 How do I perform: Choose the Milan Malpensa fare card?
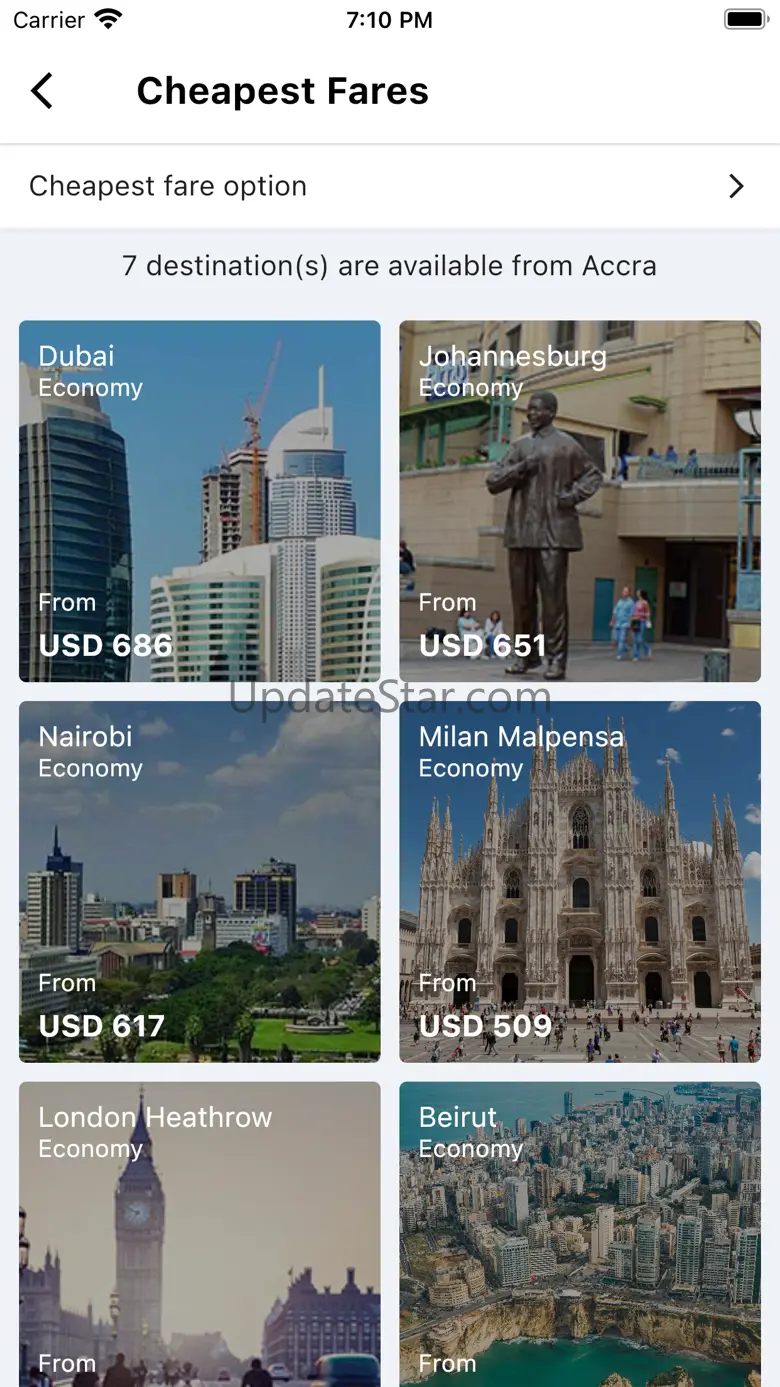(x=580, y=881)
